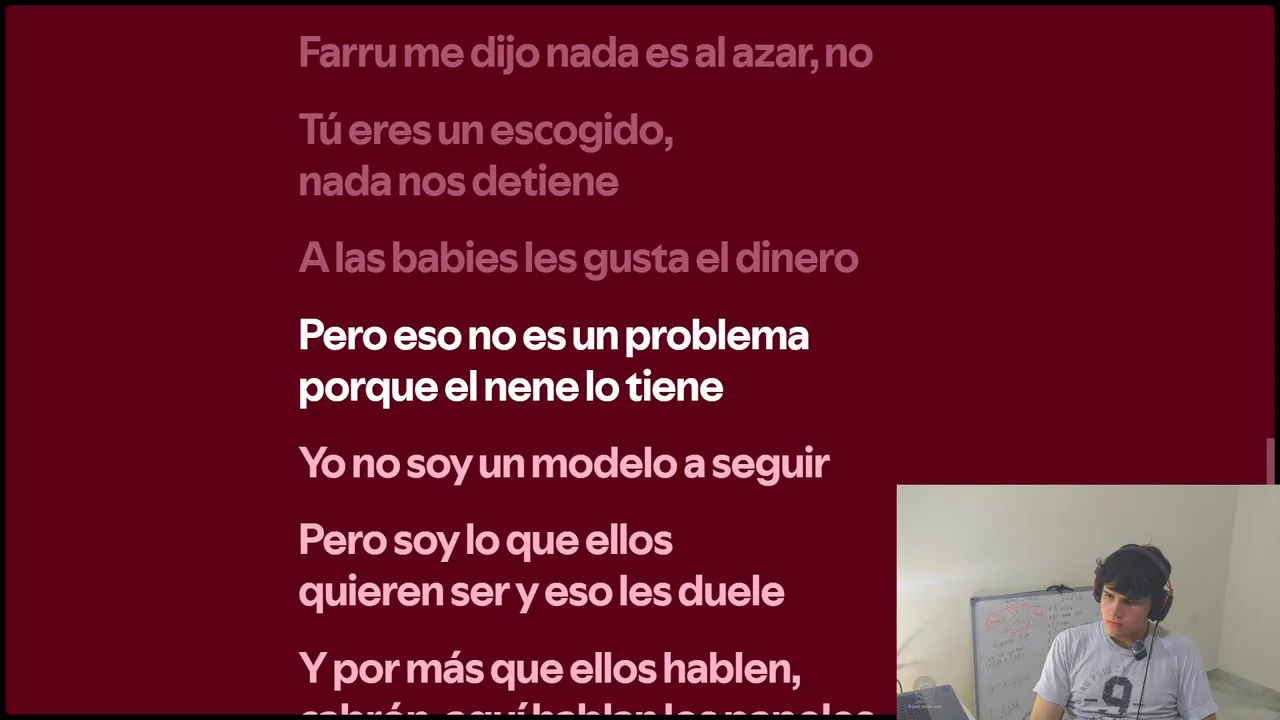Jump to lyric "Tú eres un escogido, nada nos detiene"
This screenshot has width=1280, height=720.
486,156
